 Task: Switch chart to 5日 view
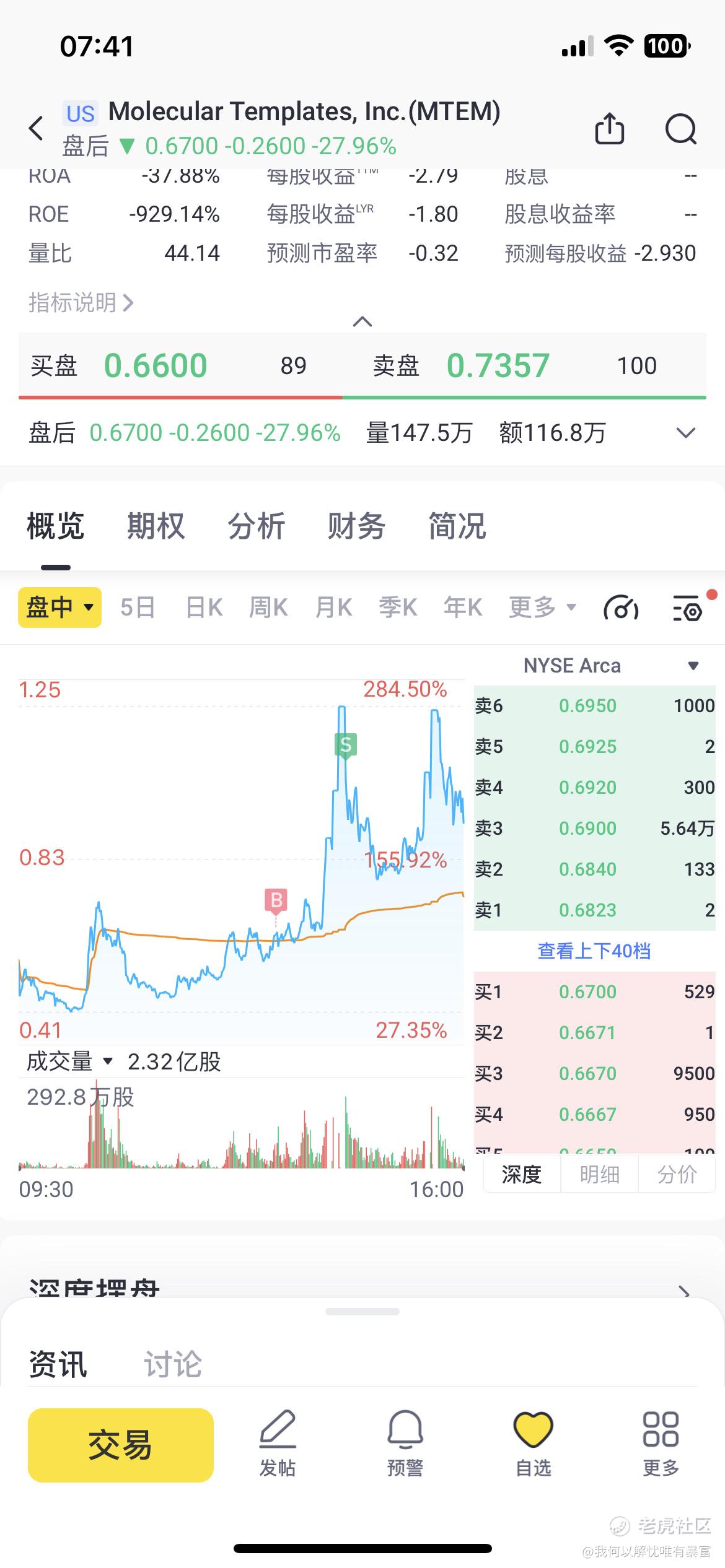138,608
